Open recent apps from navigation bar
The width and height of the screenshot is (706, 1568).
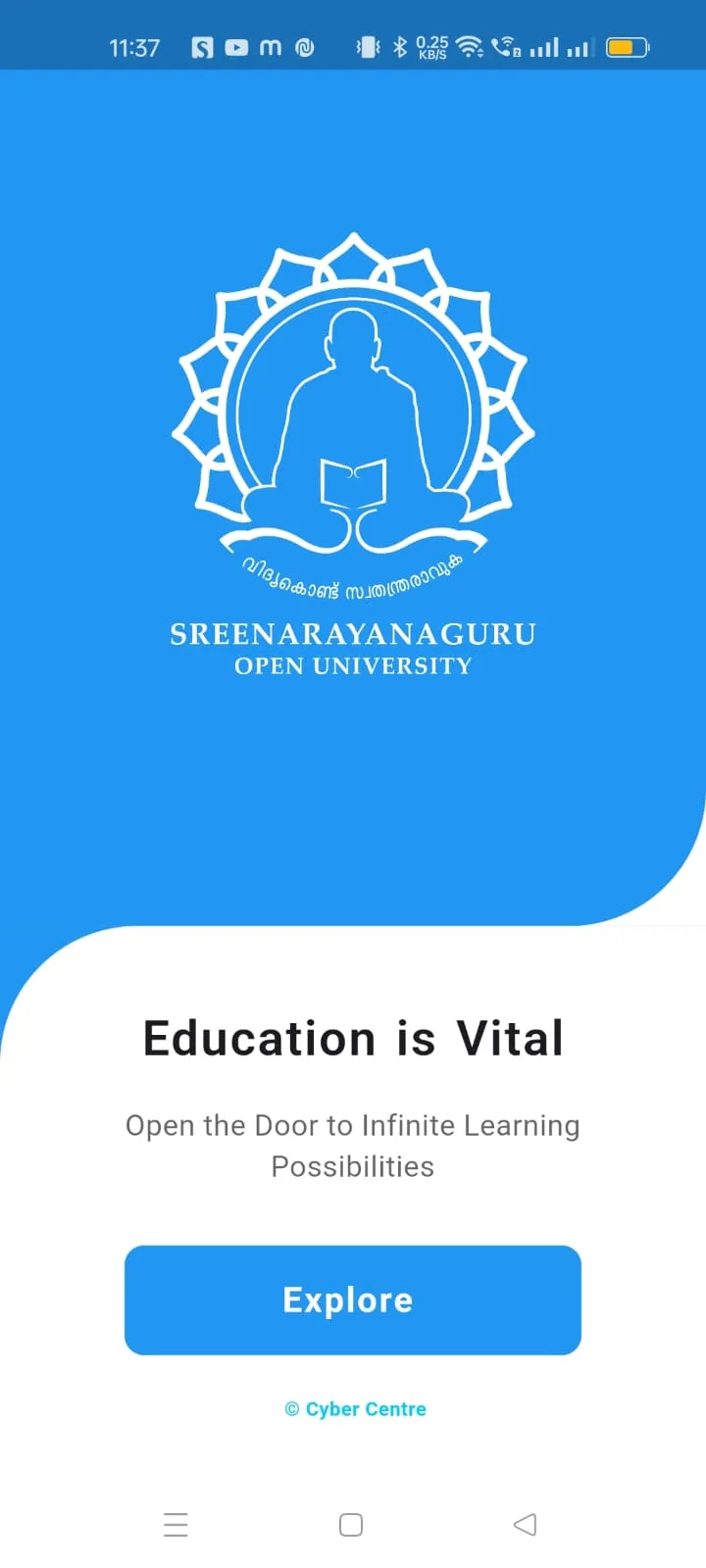point(176,1525)
